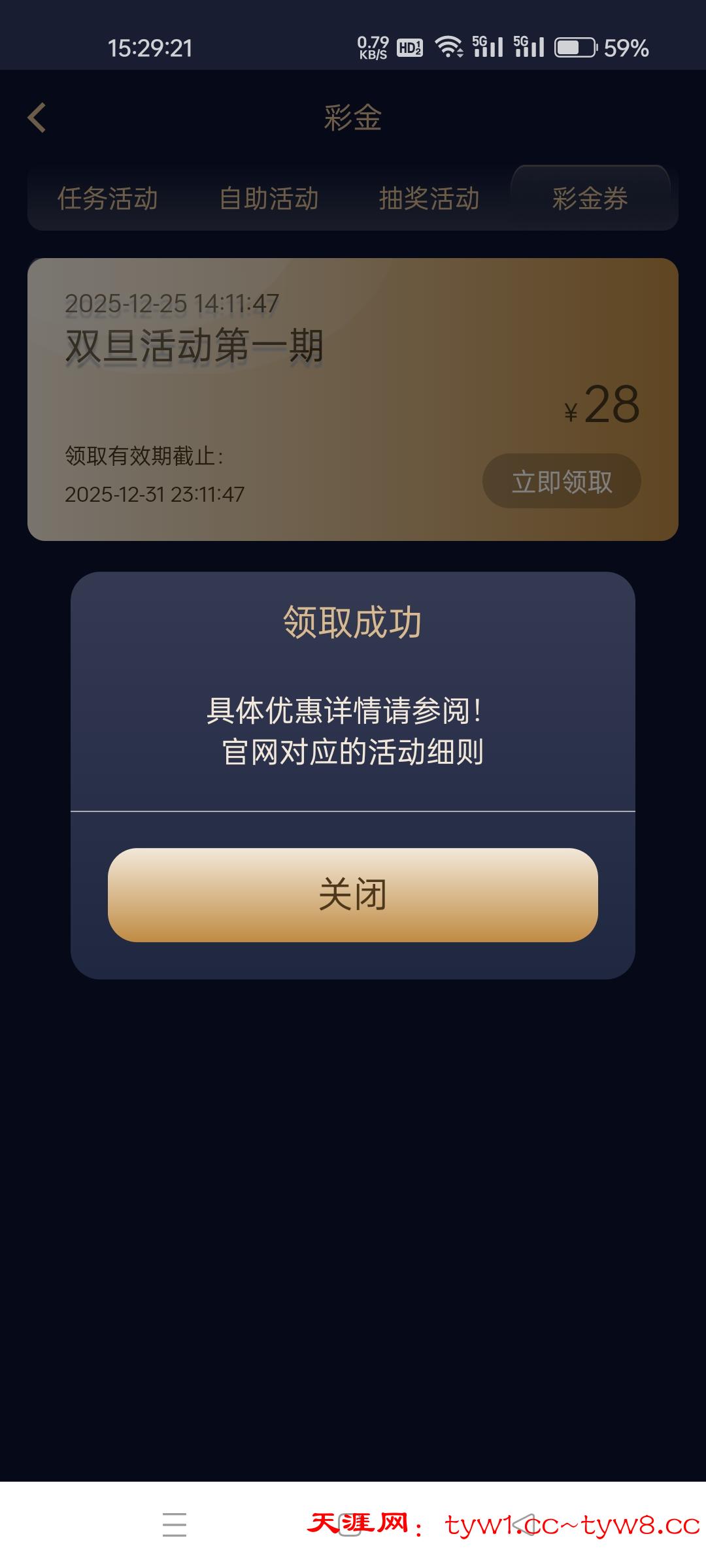The height and width of the screenshot is (1568, 706).
Task: Dismiss the 领取成功 dialog with 关闭
Action: 353,894
